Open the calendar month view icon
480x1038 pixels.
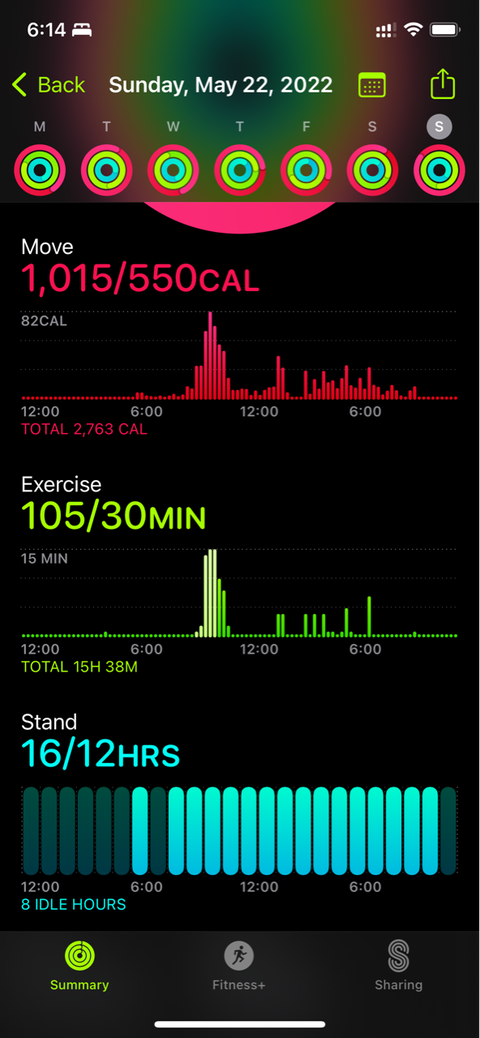372,85
